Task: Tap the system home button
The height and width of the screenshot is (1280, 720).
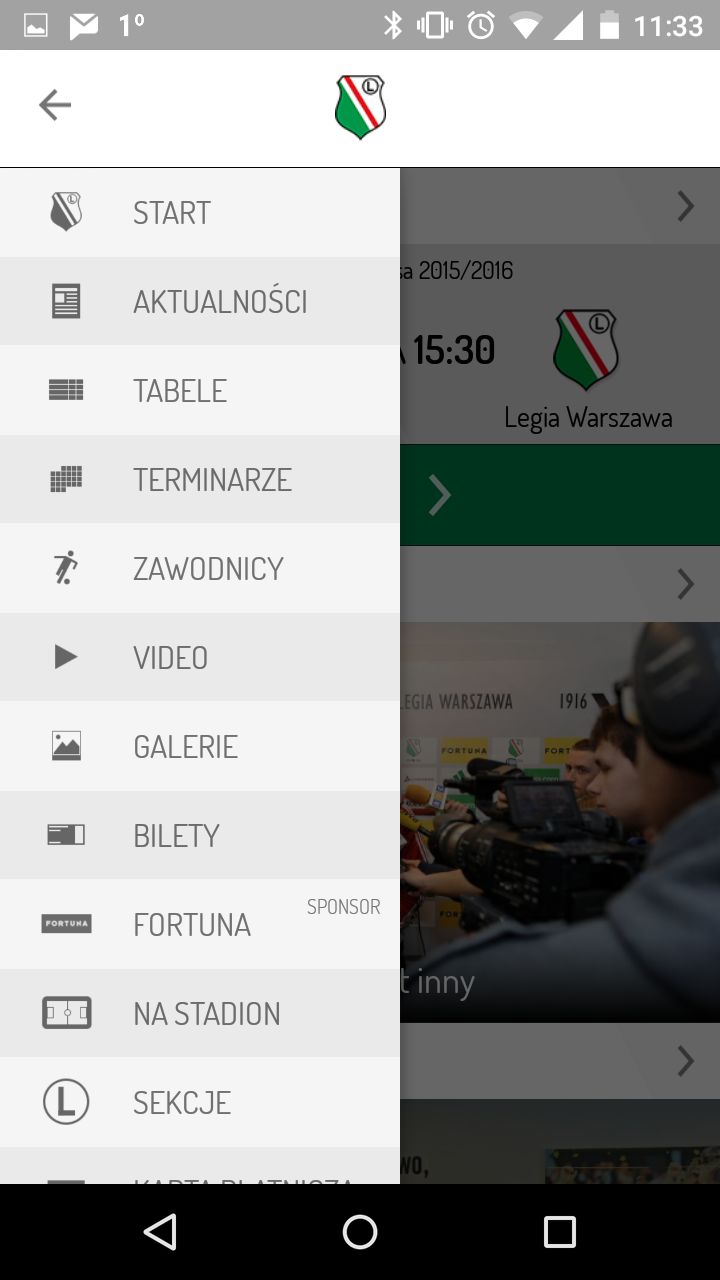Action: pyautogui.click(x=360, y=1232)
